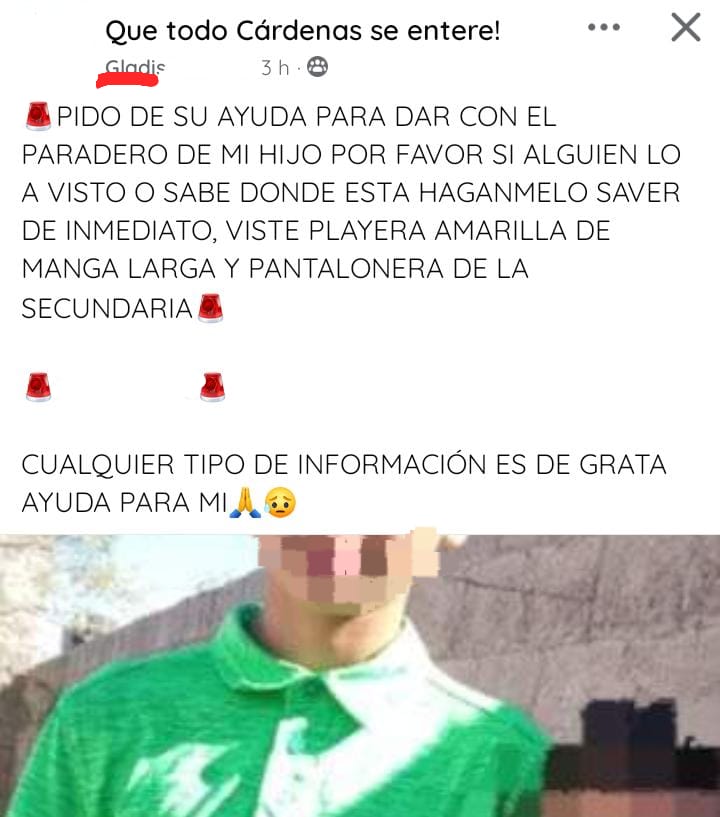Screen dimensions: 720x817
Task: Open the Que todo Cárdenas se entere! group
Action: point(302,31)
